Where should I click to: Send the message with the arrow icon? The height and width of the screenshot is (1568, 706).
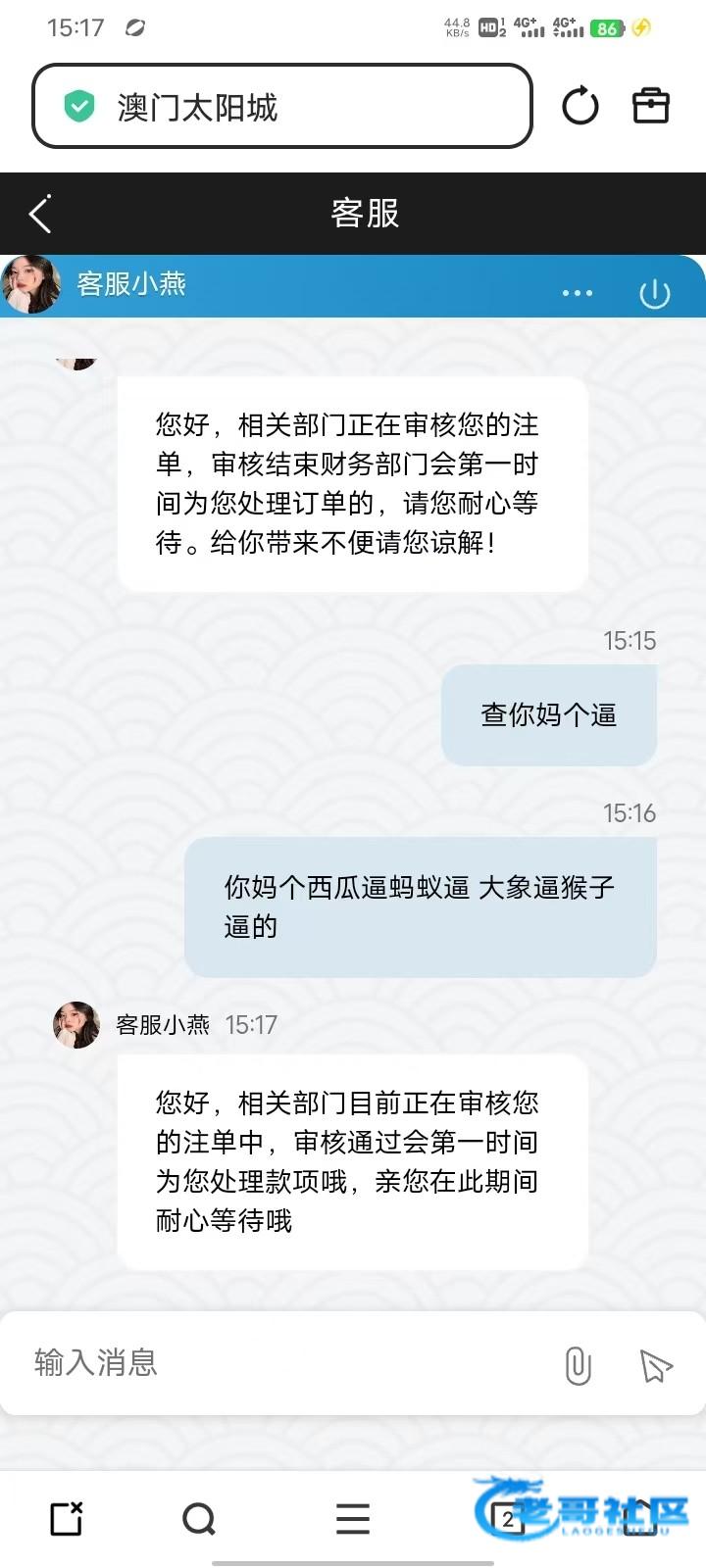(655, 1365)
